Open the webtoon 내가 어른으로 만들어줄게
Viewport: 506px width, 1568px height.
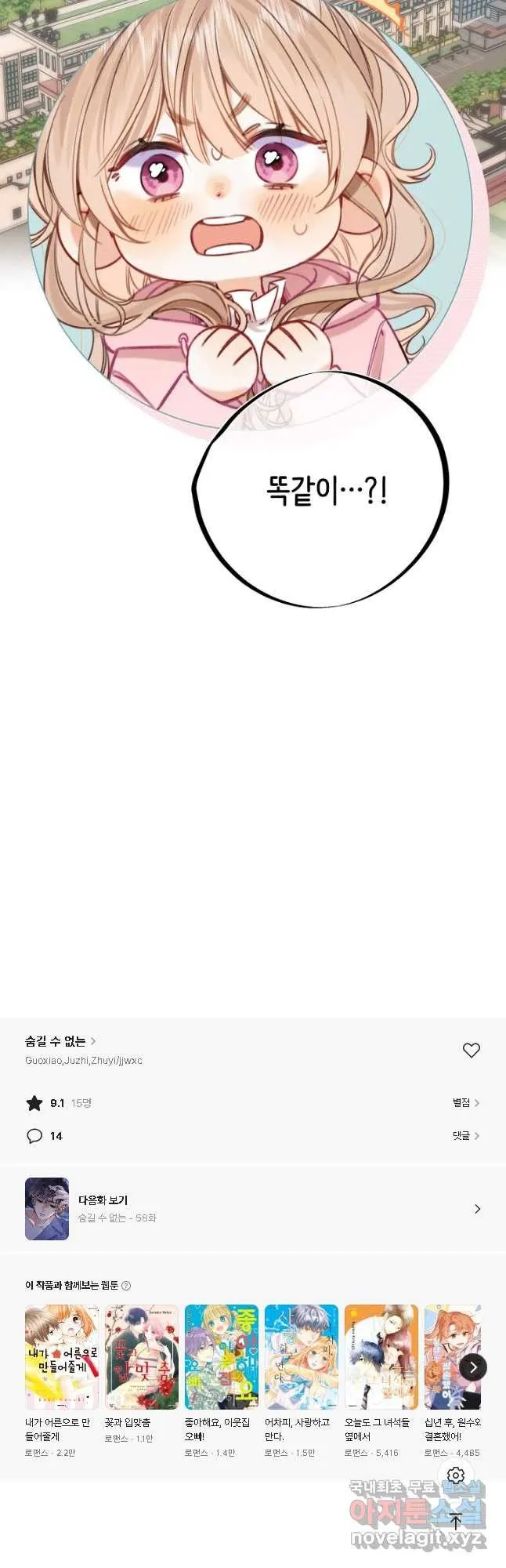pos(62,1357)
